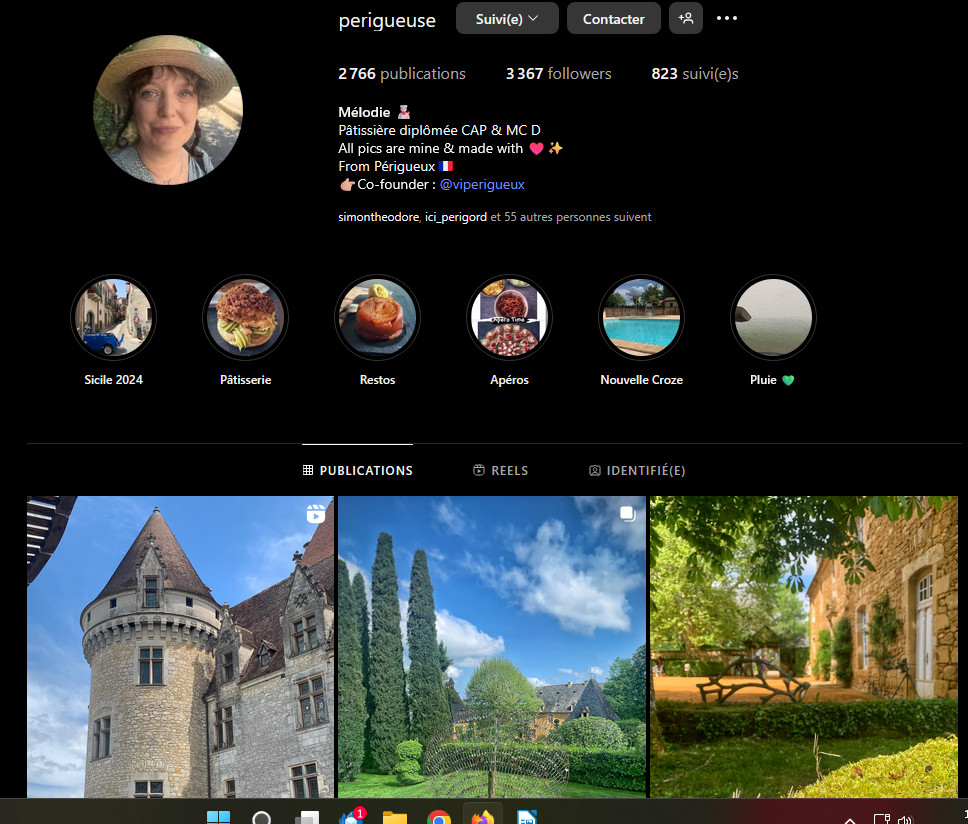Open the Pâtisserie story highlight
This screenshot has width=968, height=824.
pyautogui.click(x=245, y=318)
